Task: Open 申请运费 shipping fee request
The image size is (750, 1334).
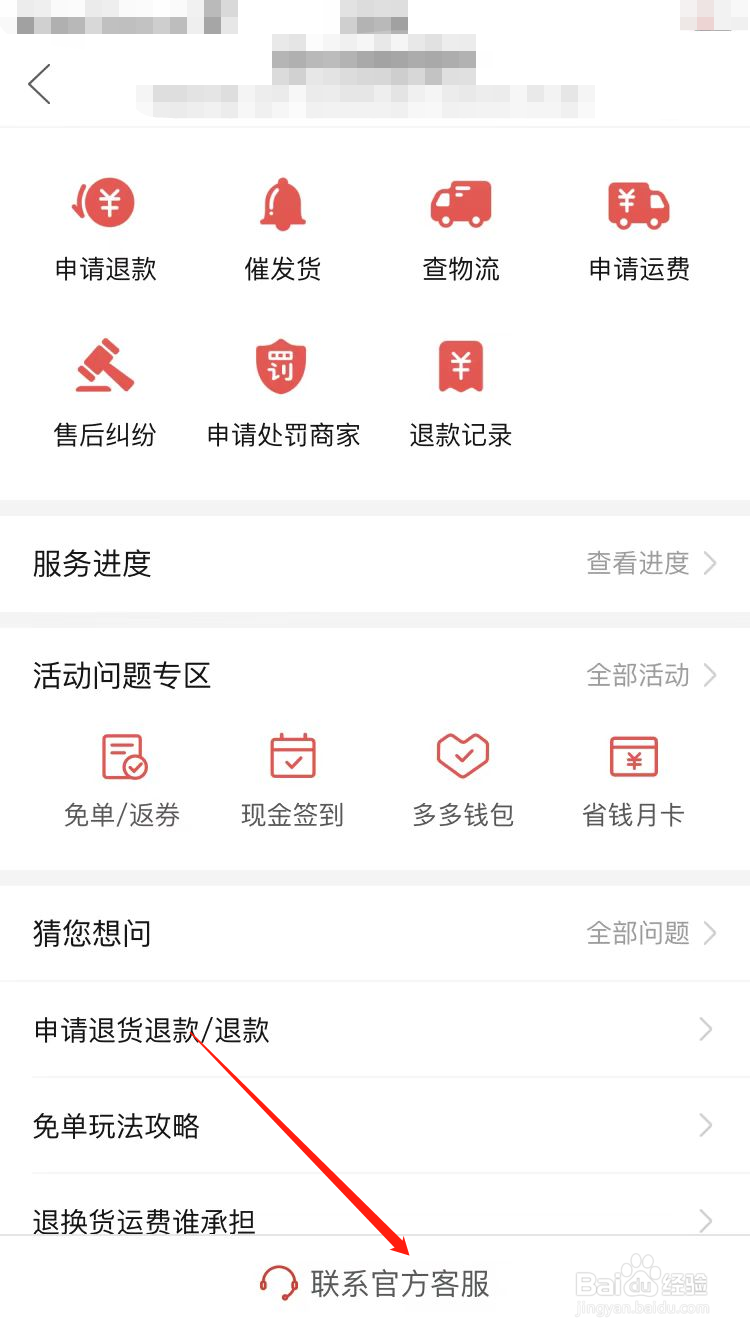Action: [x=639, y=231]
